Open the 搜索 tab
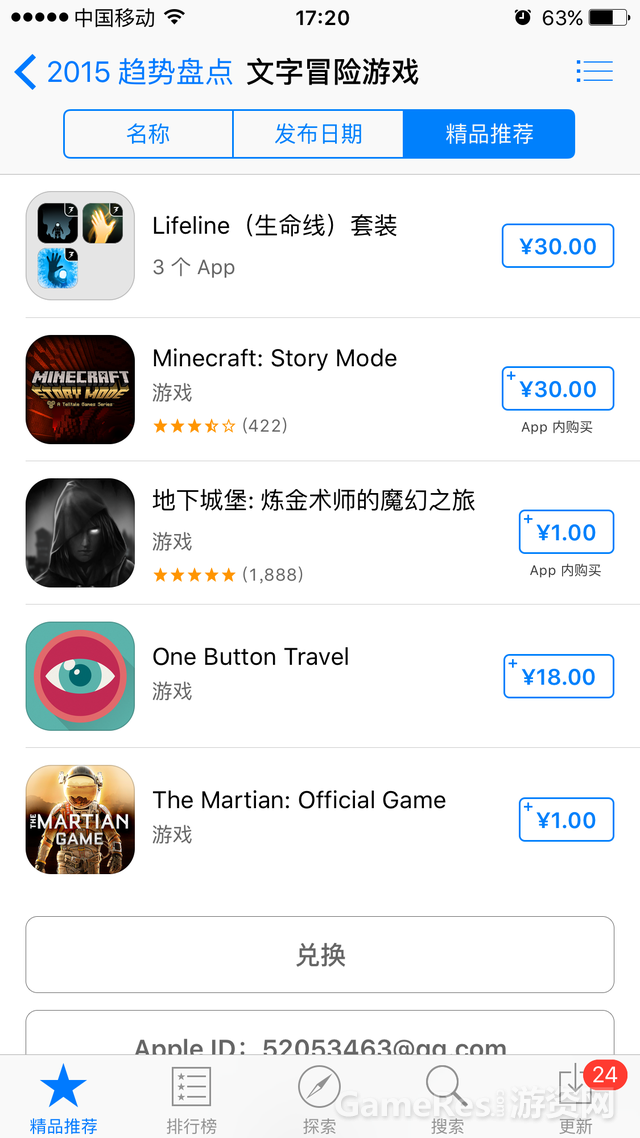This screenshot has width=640, height=1138. [x=447, y=1097]
